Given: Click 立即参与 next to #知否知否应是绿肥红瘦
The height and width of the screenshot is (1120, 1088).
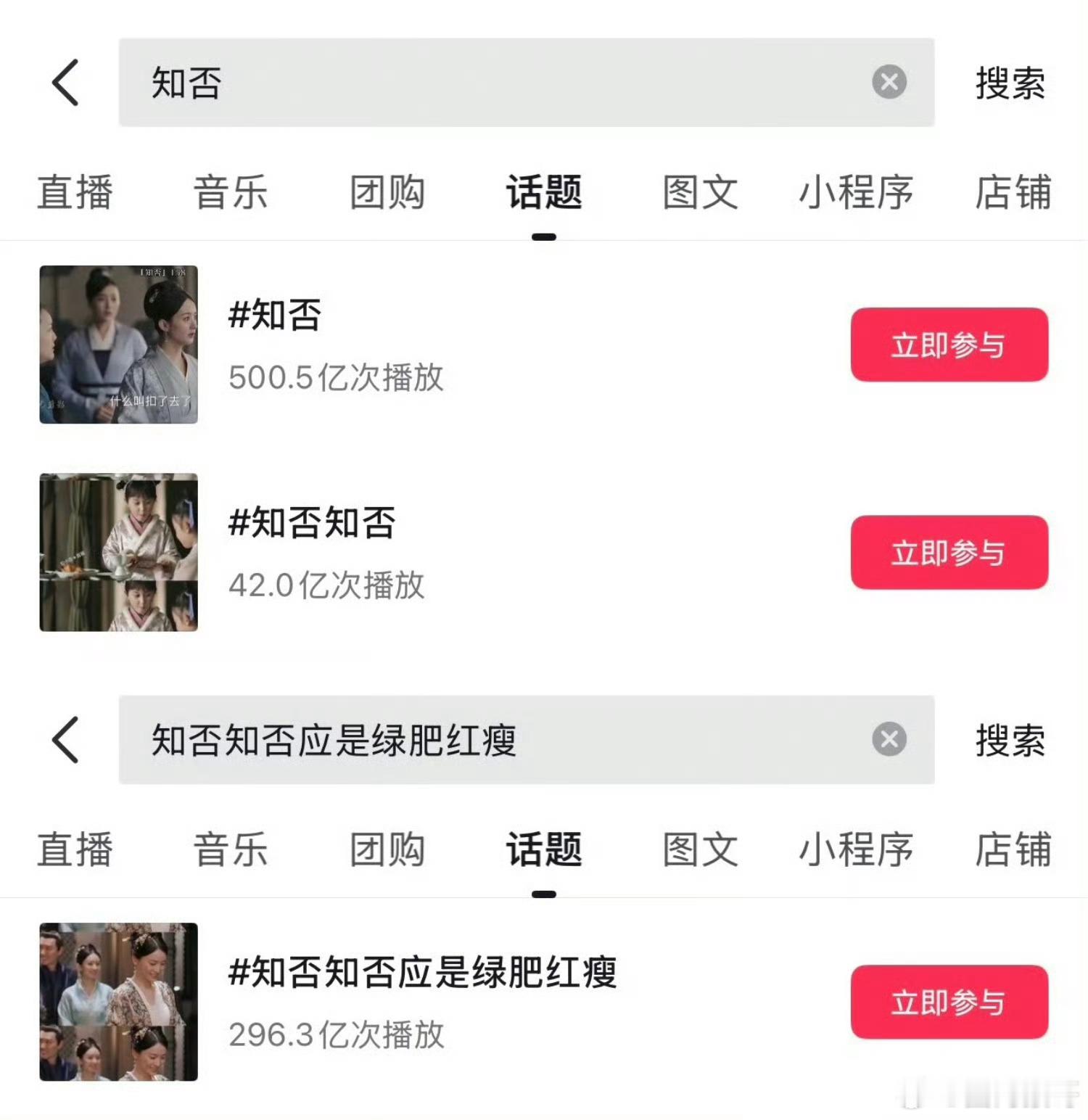Looking at the screenshot, I should coord(948,1005).
